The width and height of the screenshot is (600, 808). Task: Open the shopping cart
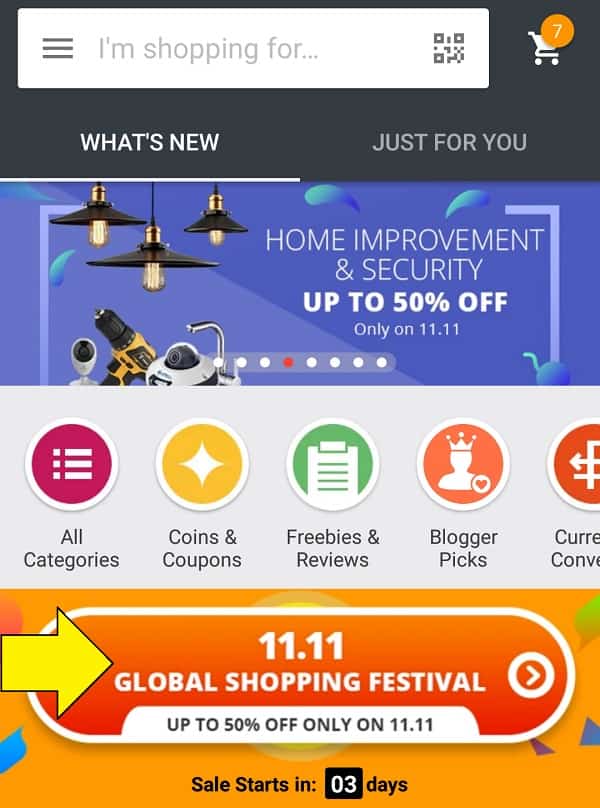click(548, 47)
